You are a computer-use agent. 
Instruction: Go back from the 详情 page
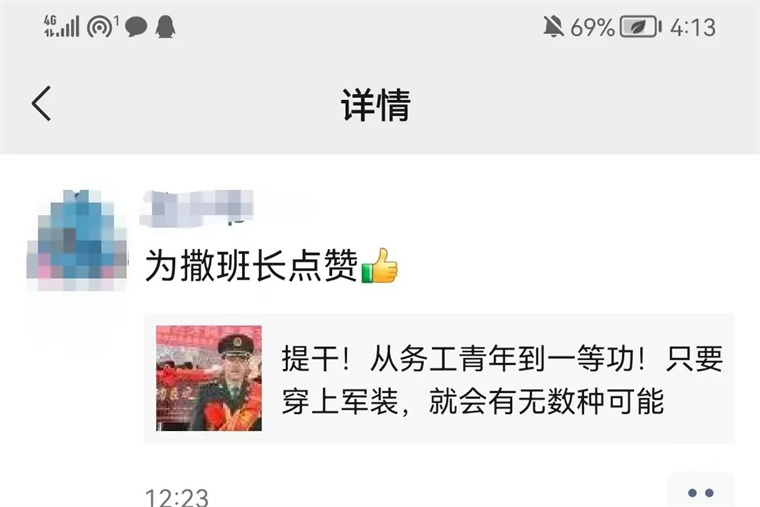[41, 104]
